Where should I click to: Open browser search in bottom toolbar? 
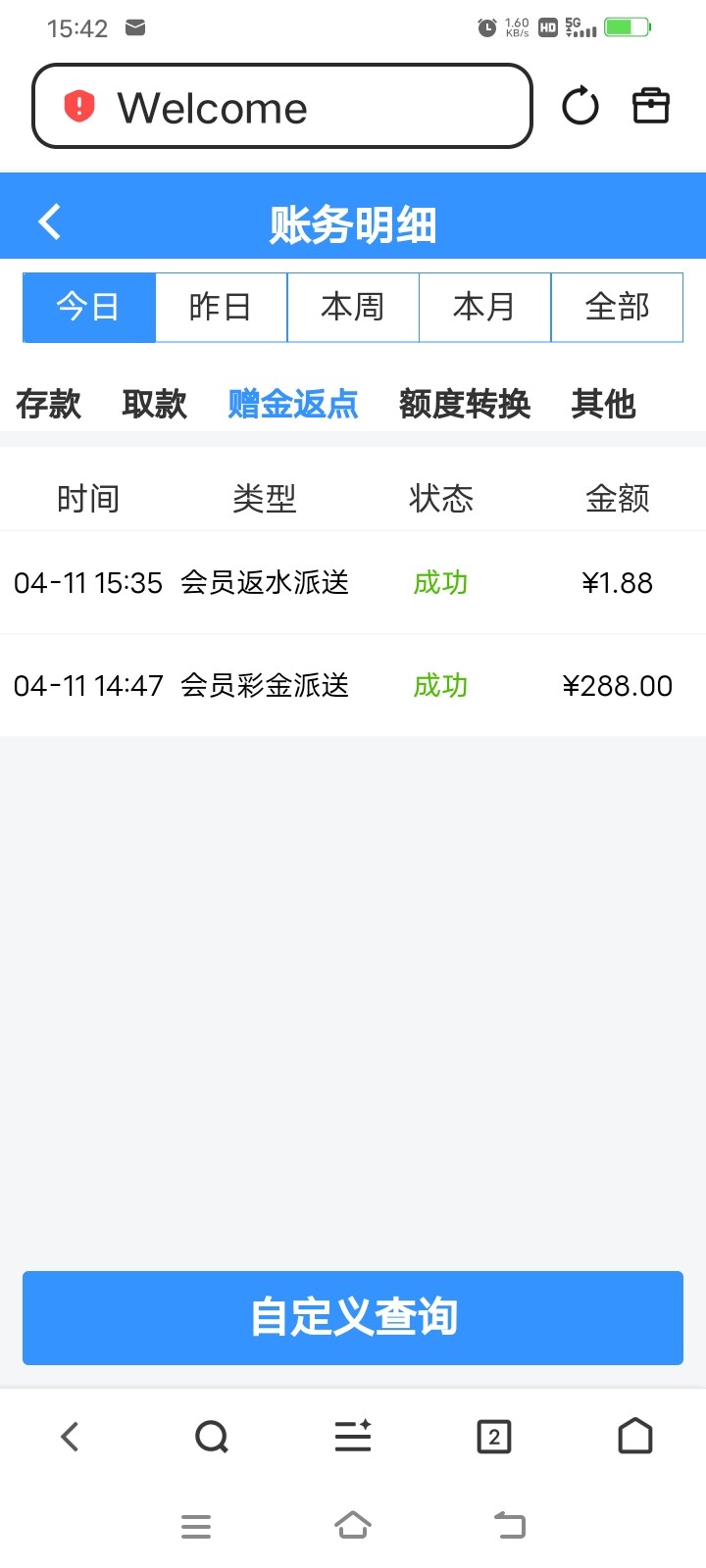click(212, 1437)
